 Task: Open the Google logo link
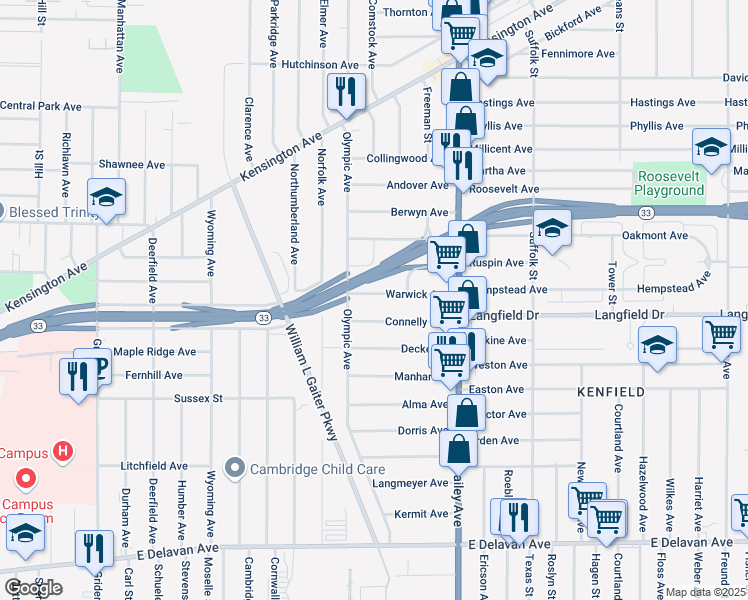point(32,588)
